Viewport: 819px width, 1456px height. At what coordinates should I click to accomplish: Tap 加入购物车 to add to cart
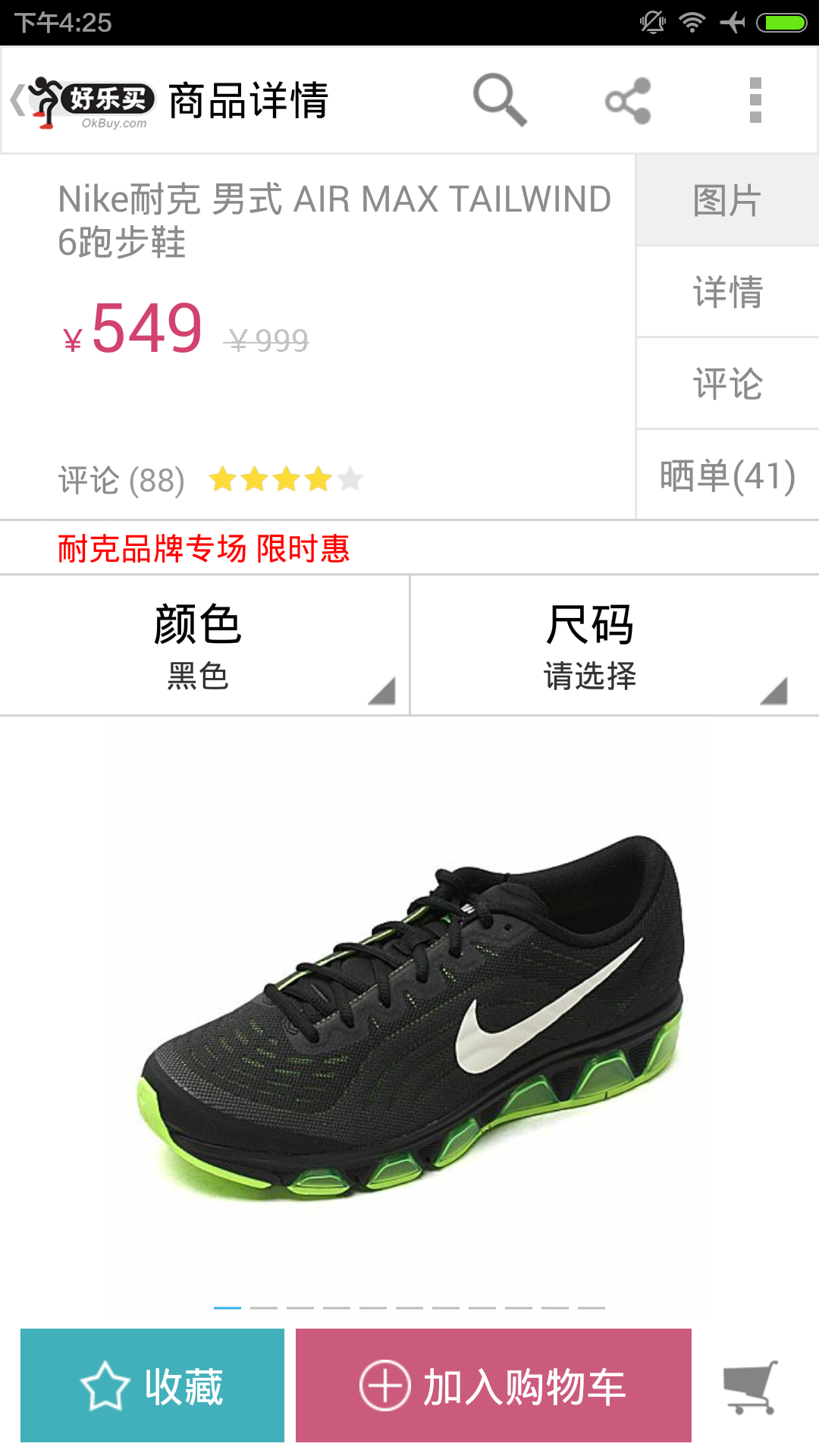494,1385
